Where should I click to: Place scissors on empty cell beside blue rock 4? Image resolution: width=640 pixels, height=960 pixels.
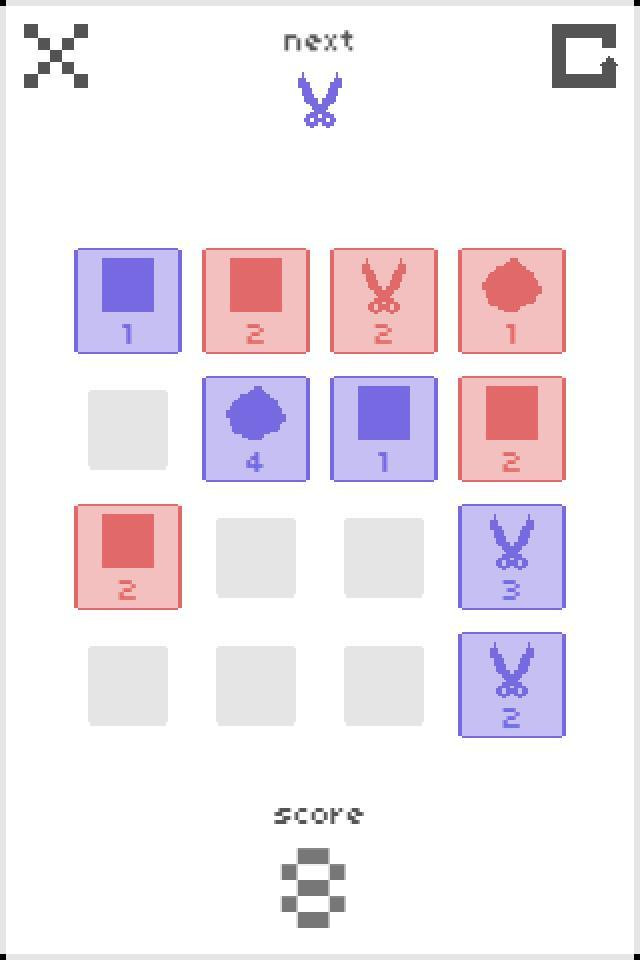128,430
